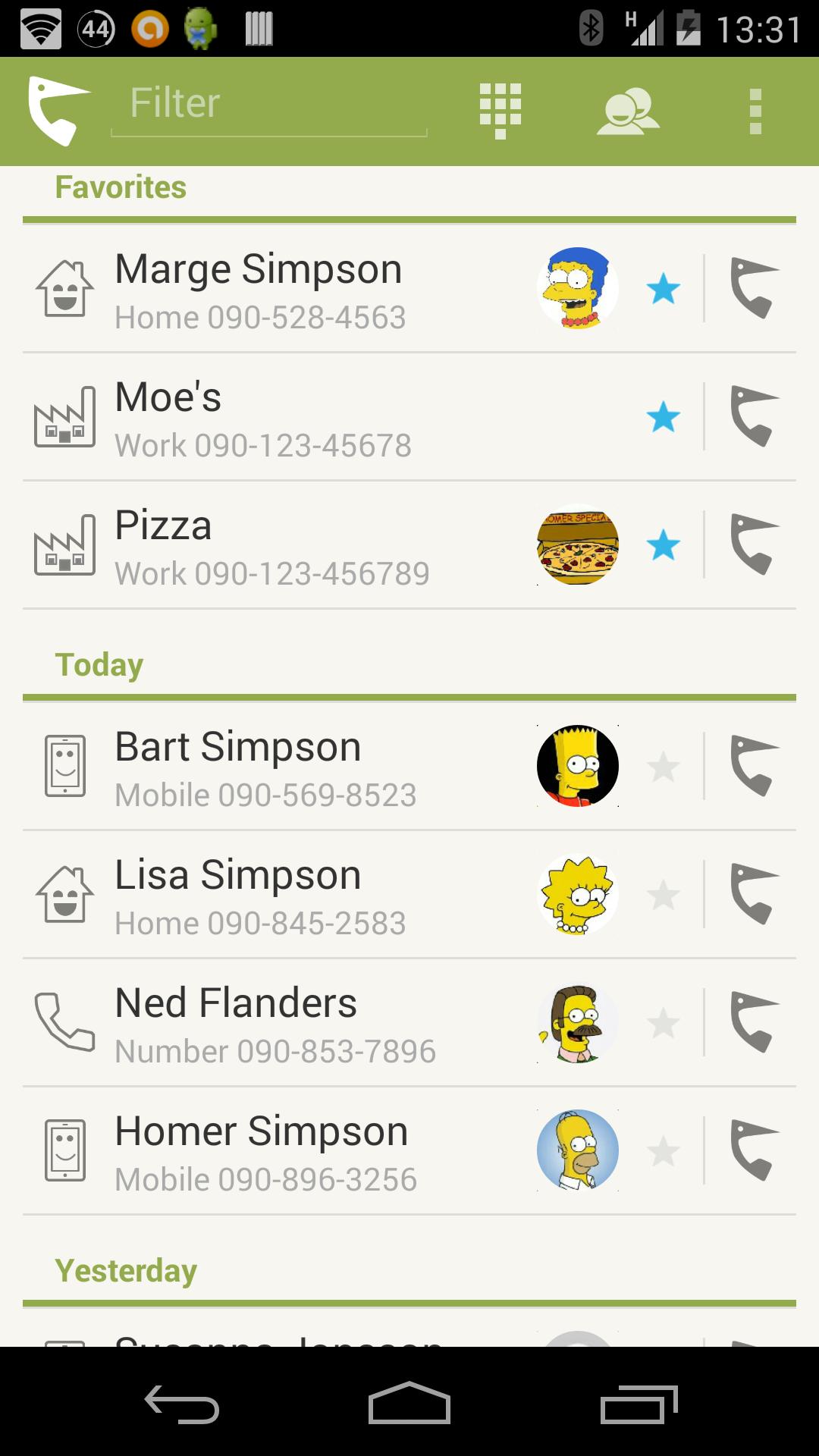Unfavorite Pizza by tapping its star
The width and height of the screenshot is (819, 1456).
tap(664, 544)
